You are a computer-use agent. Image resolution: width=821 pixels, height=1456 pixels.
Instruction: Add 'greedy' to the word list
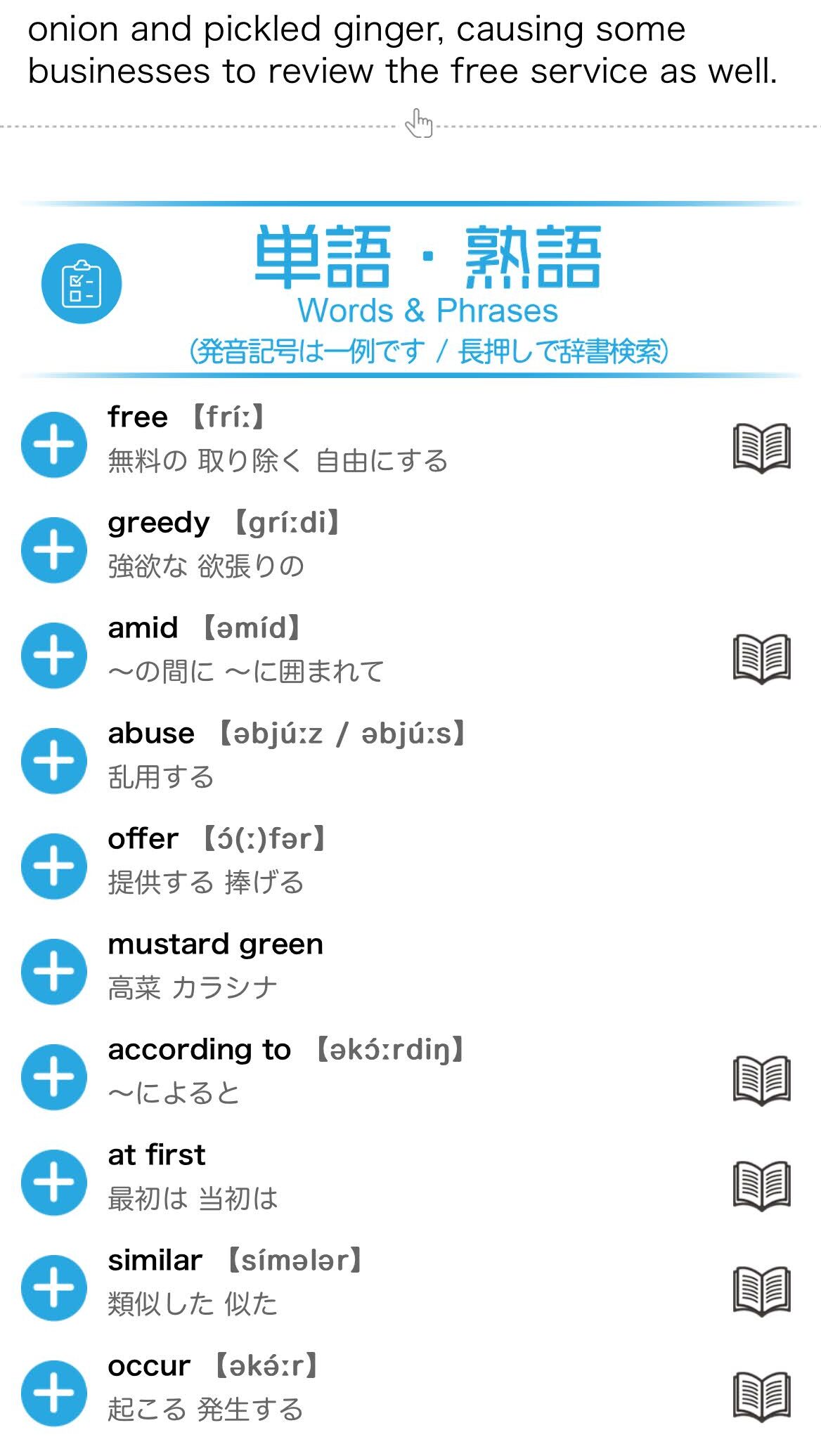click(54, 550)
